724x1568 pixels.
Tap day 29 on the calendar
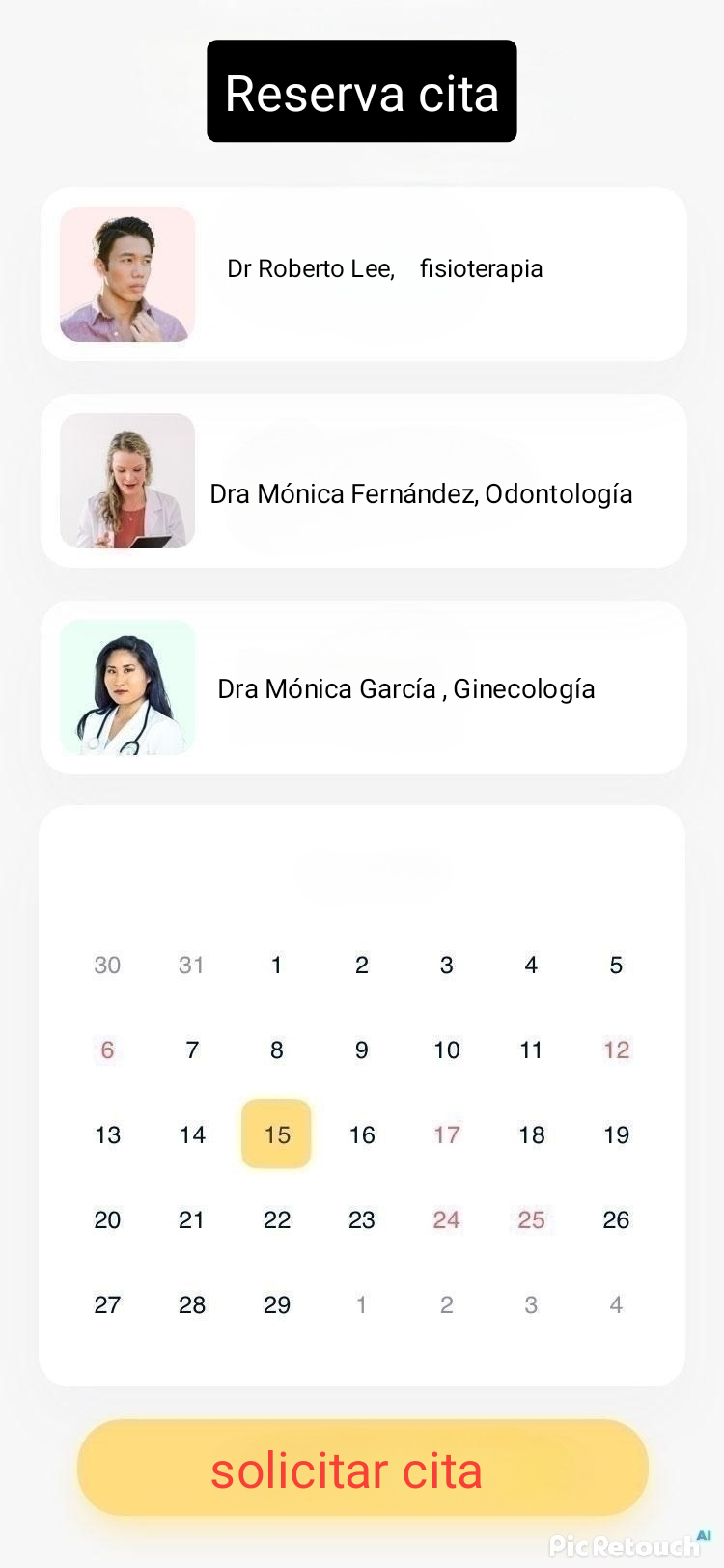coord(276,1304)
